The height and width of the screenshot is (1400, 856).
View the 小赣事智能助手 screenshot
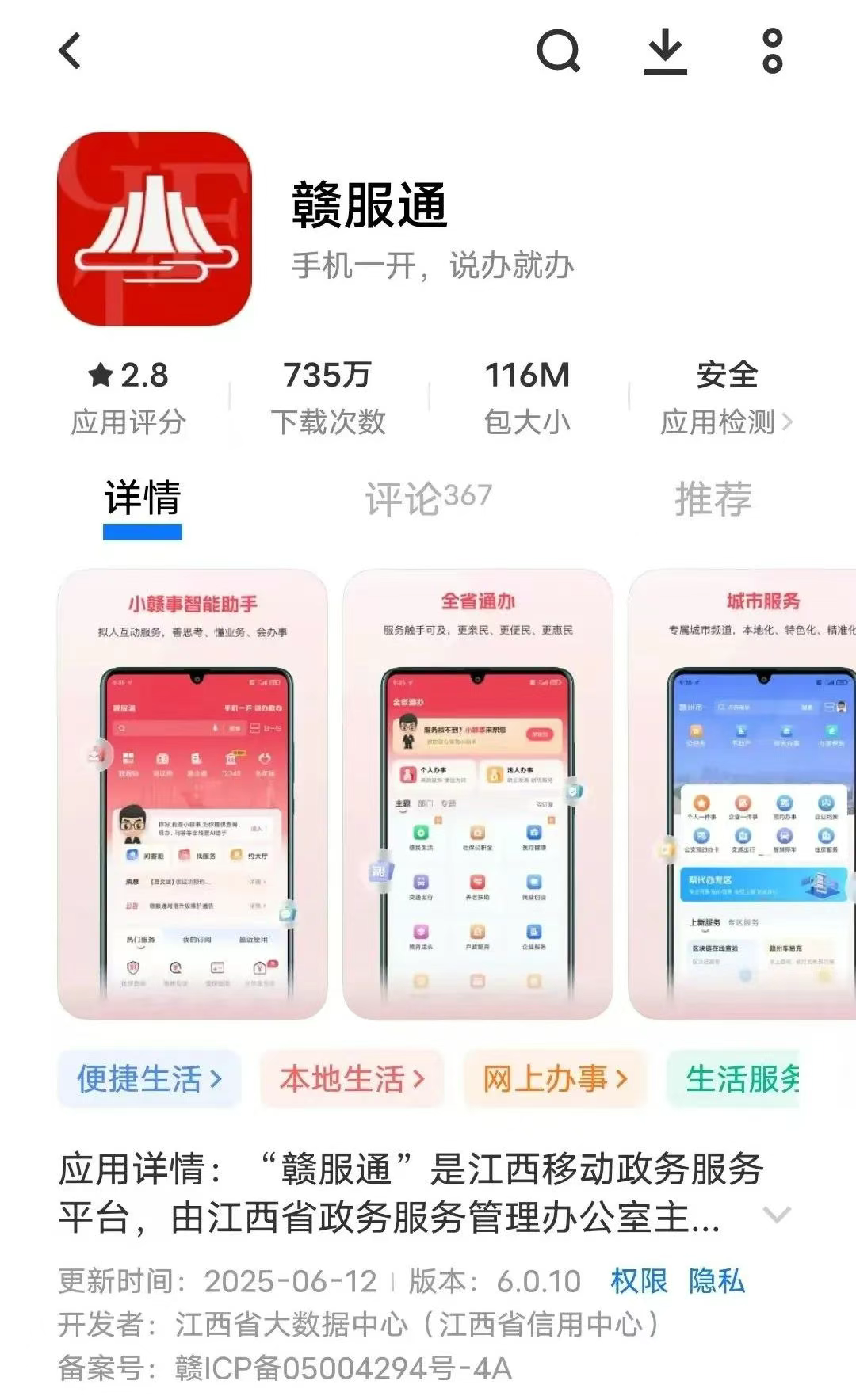point(193,794)
